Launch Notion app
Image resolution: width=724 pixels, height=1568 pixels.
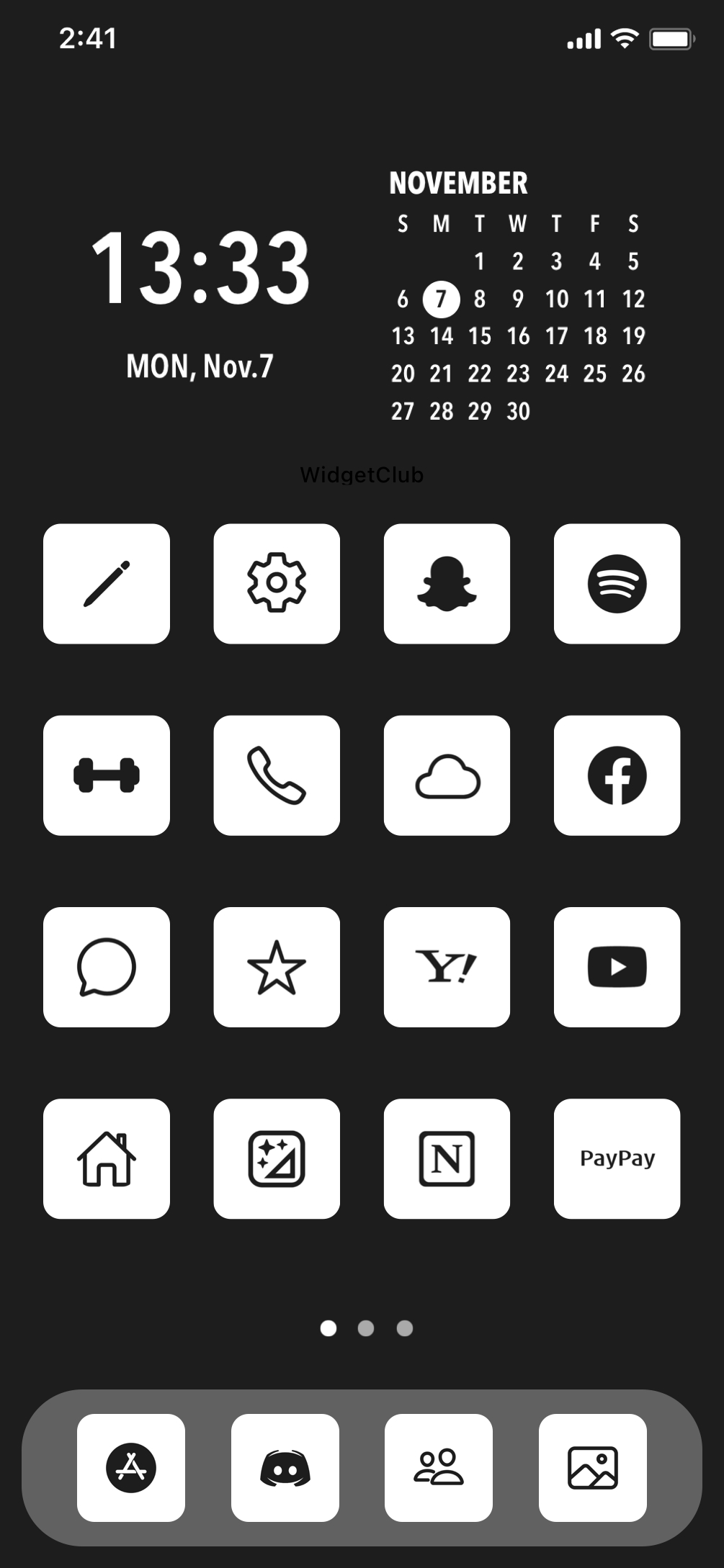[447, 1158]
